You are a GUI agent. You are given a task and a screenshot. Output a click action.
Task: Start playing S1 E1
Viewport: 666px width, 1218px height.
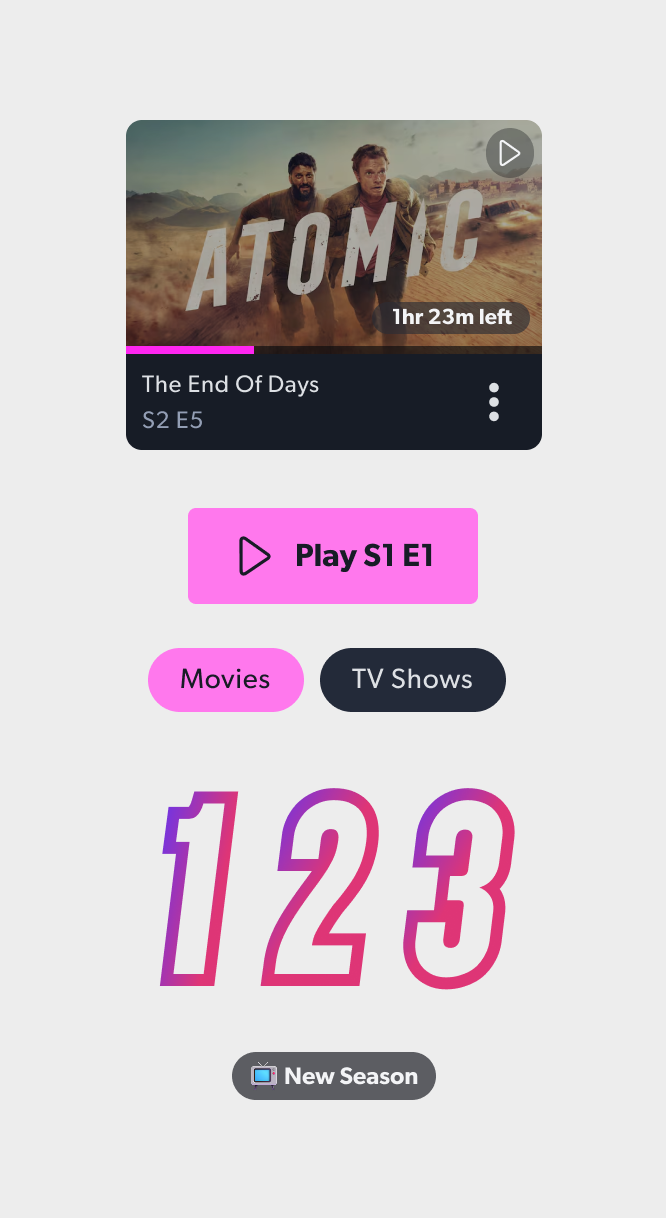(x=333, y=556)
